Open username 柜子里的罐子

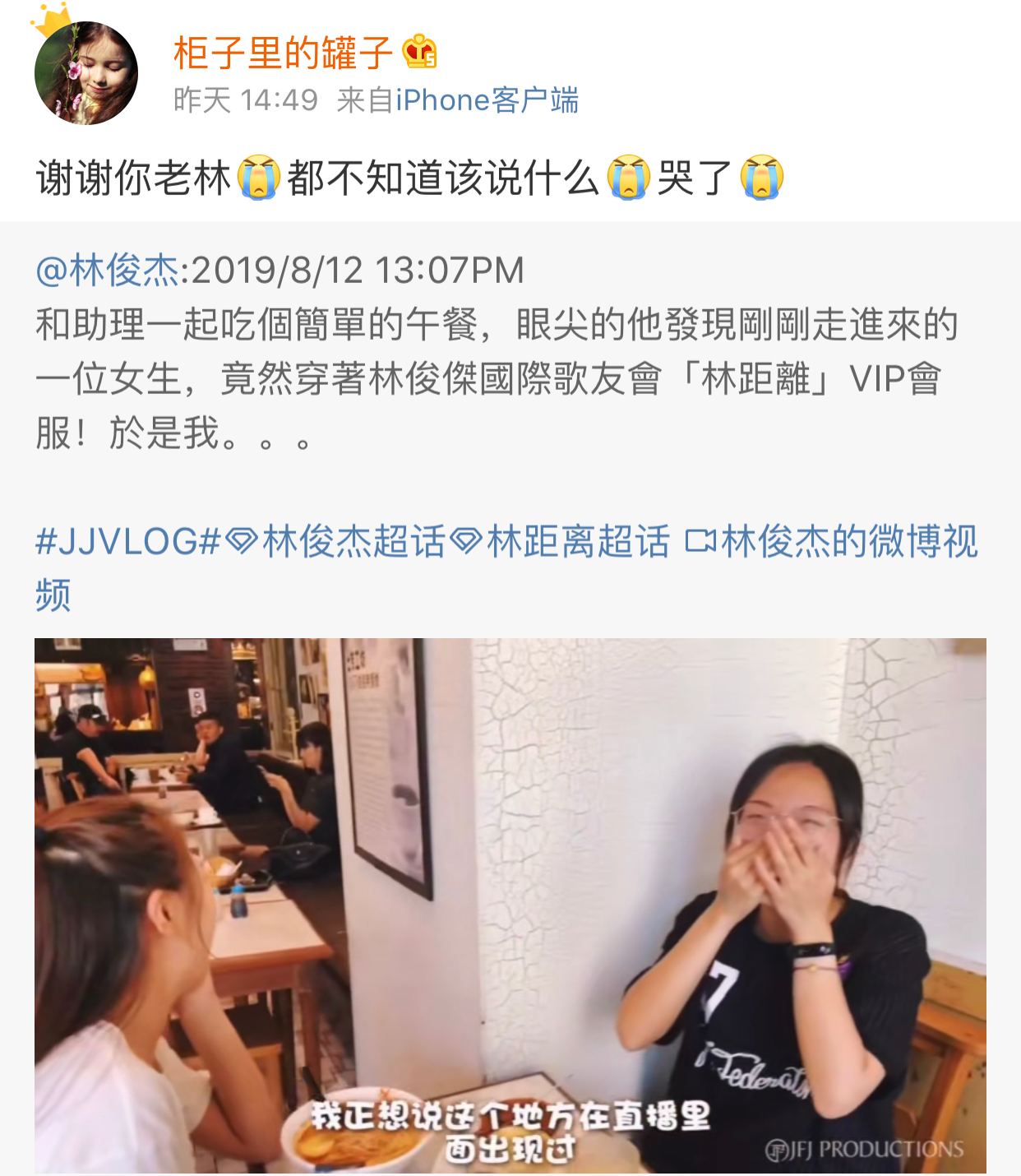coord(284,53)
